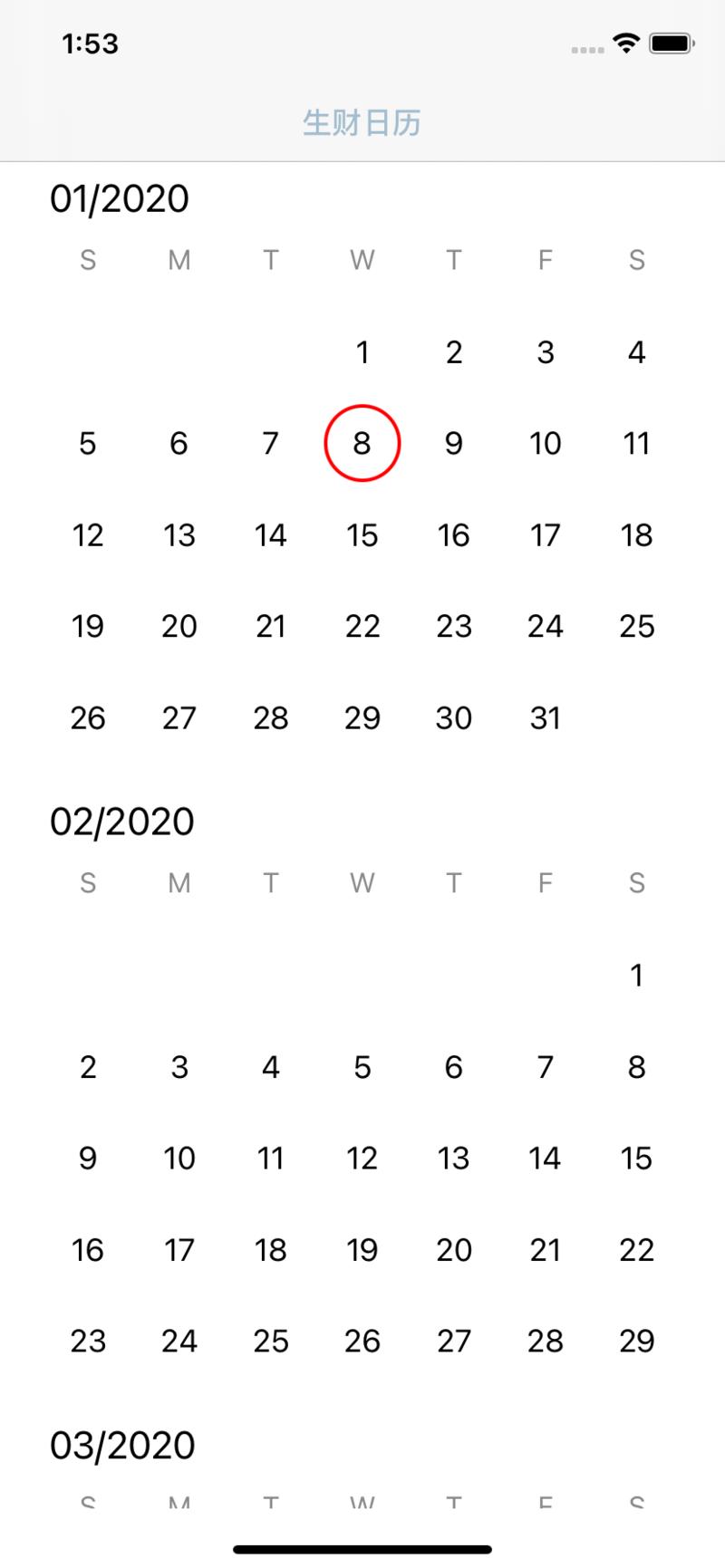This screenshot has width=725, height=1568.
Task: Choose February 20, 2020
Action: point(453,1249)
